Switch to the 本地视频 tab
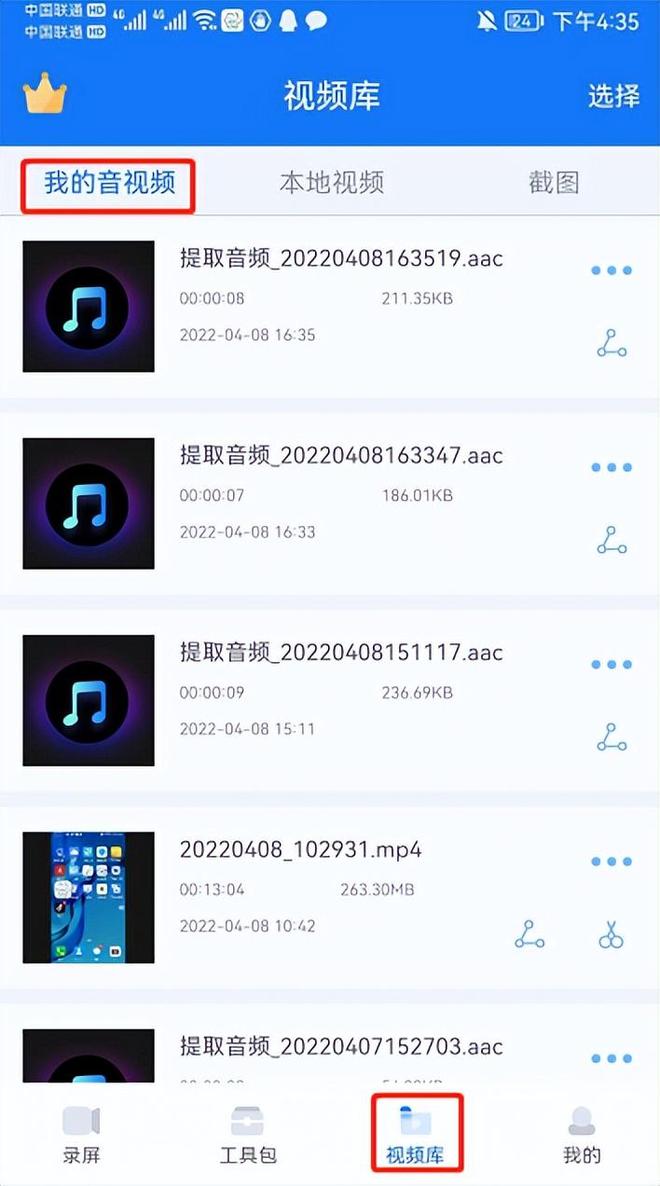660x1186 pixels. (x=331, y=182)
